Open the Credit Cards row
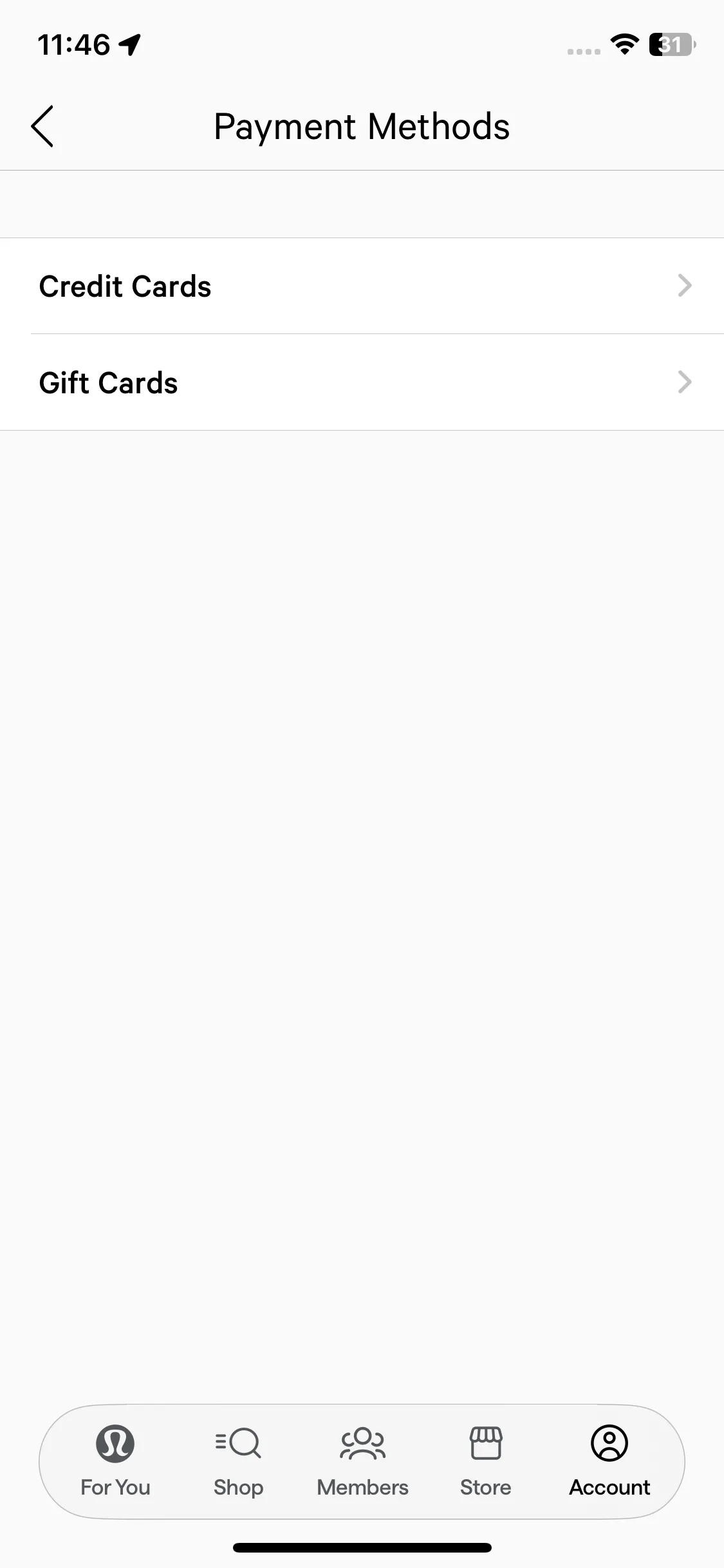Viewport: 724px width, 1568px height. [362, 286]
